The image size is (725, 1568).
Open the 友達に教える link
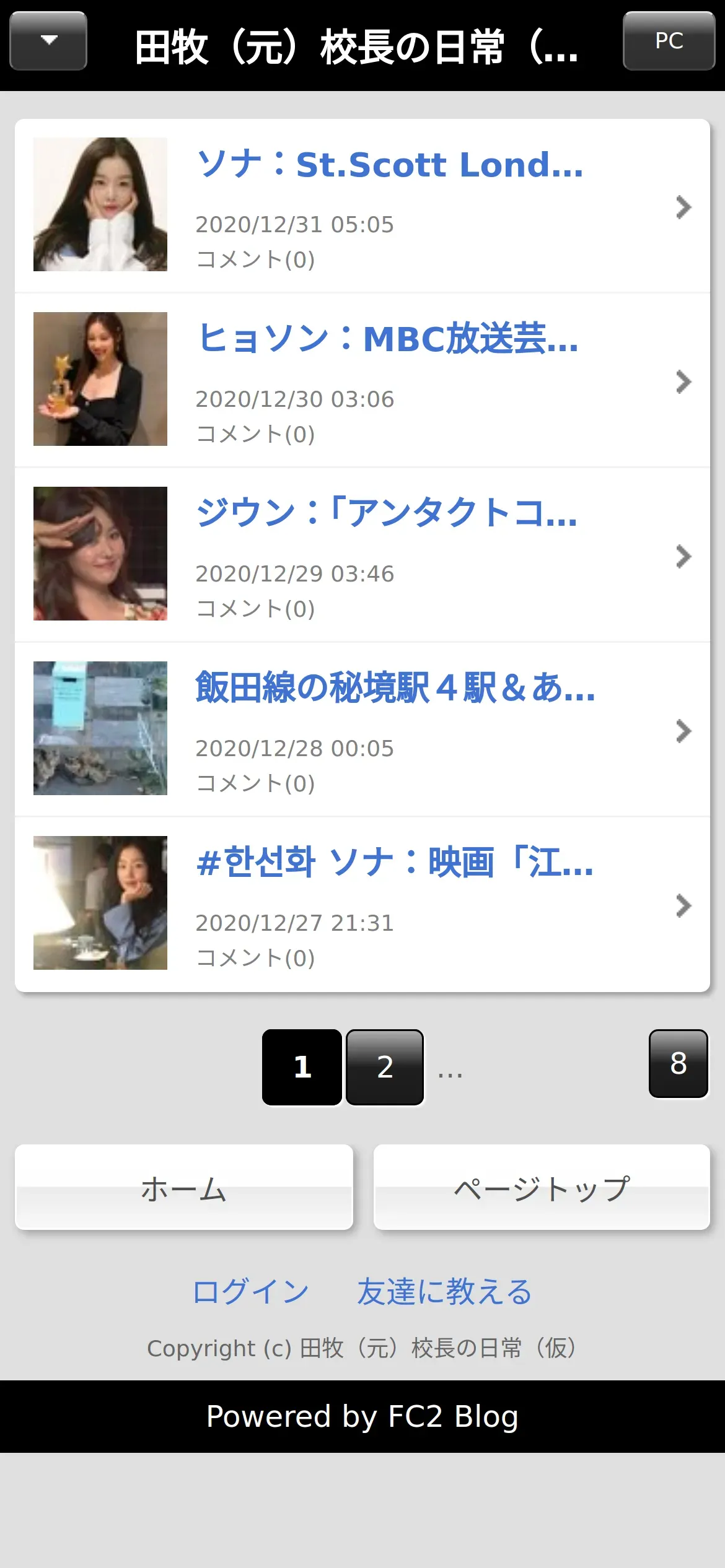point(444,1292)
